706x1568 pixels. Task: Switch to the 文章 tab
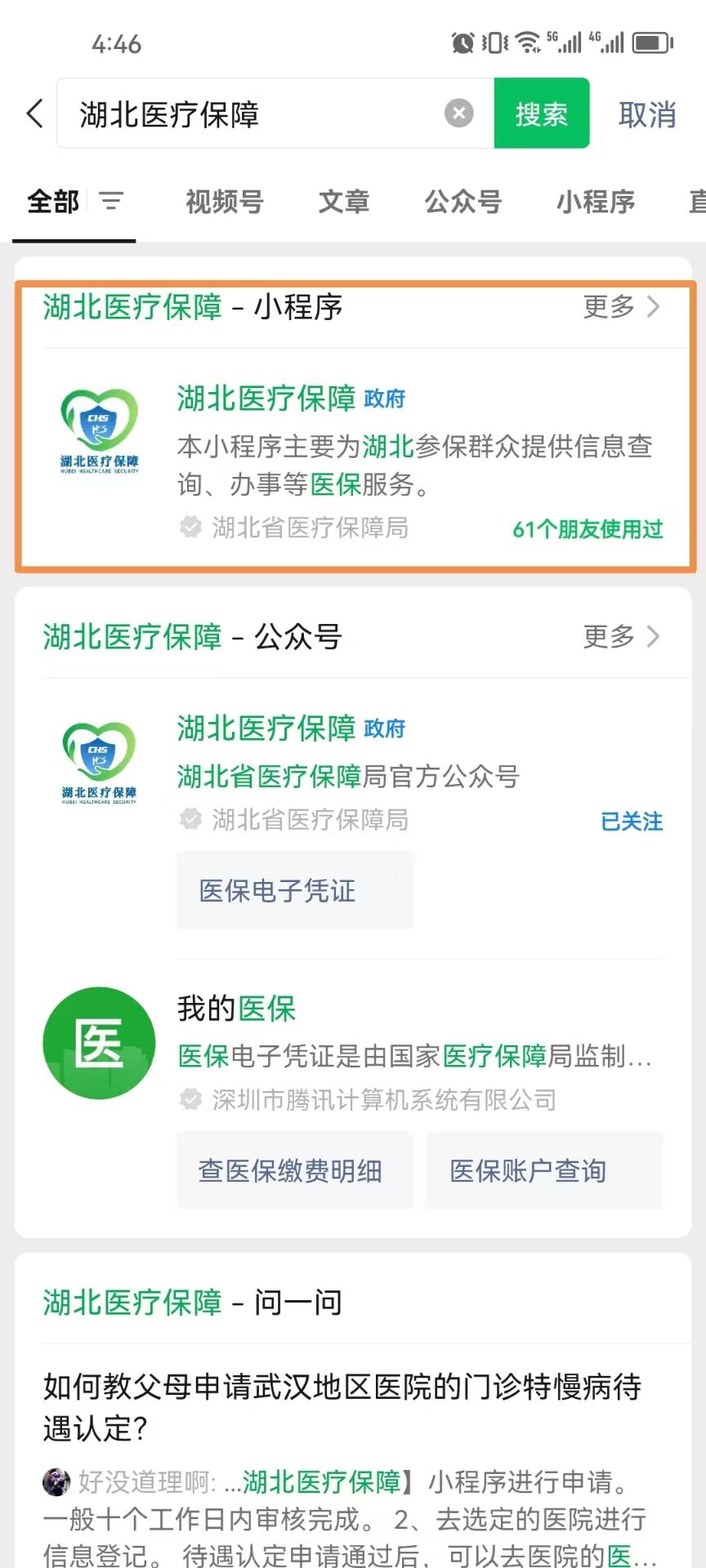click(344, 202)
